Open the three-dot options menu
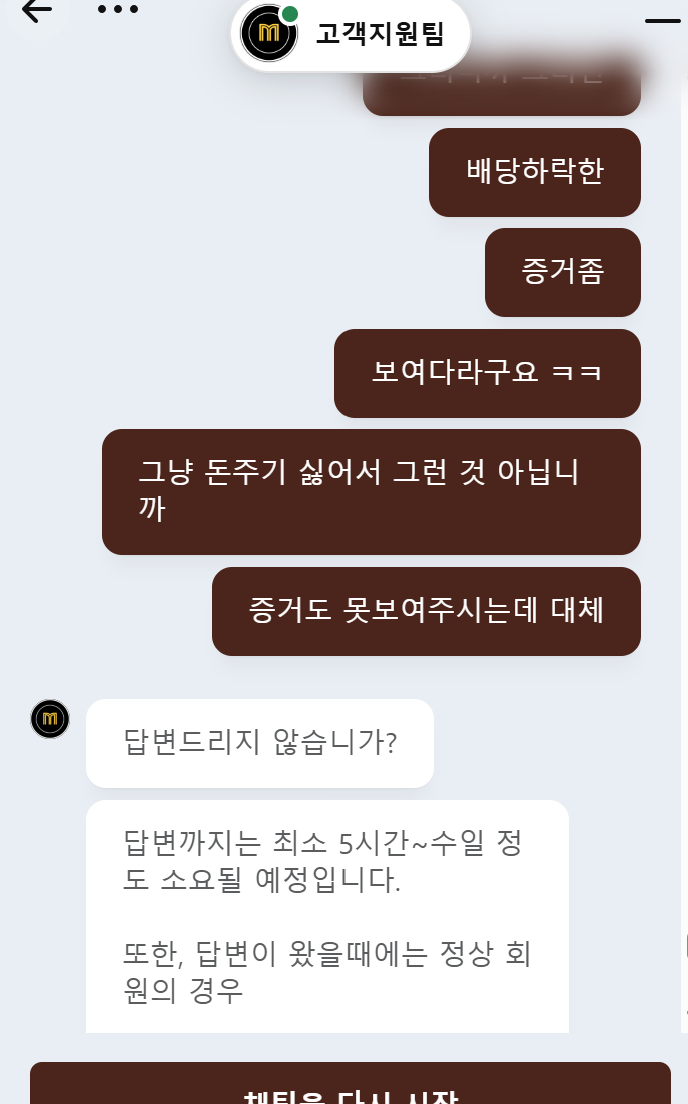This screenshot has height=1104, width=688. coord(118,10)
